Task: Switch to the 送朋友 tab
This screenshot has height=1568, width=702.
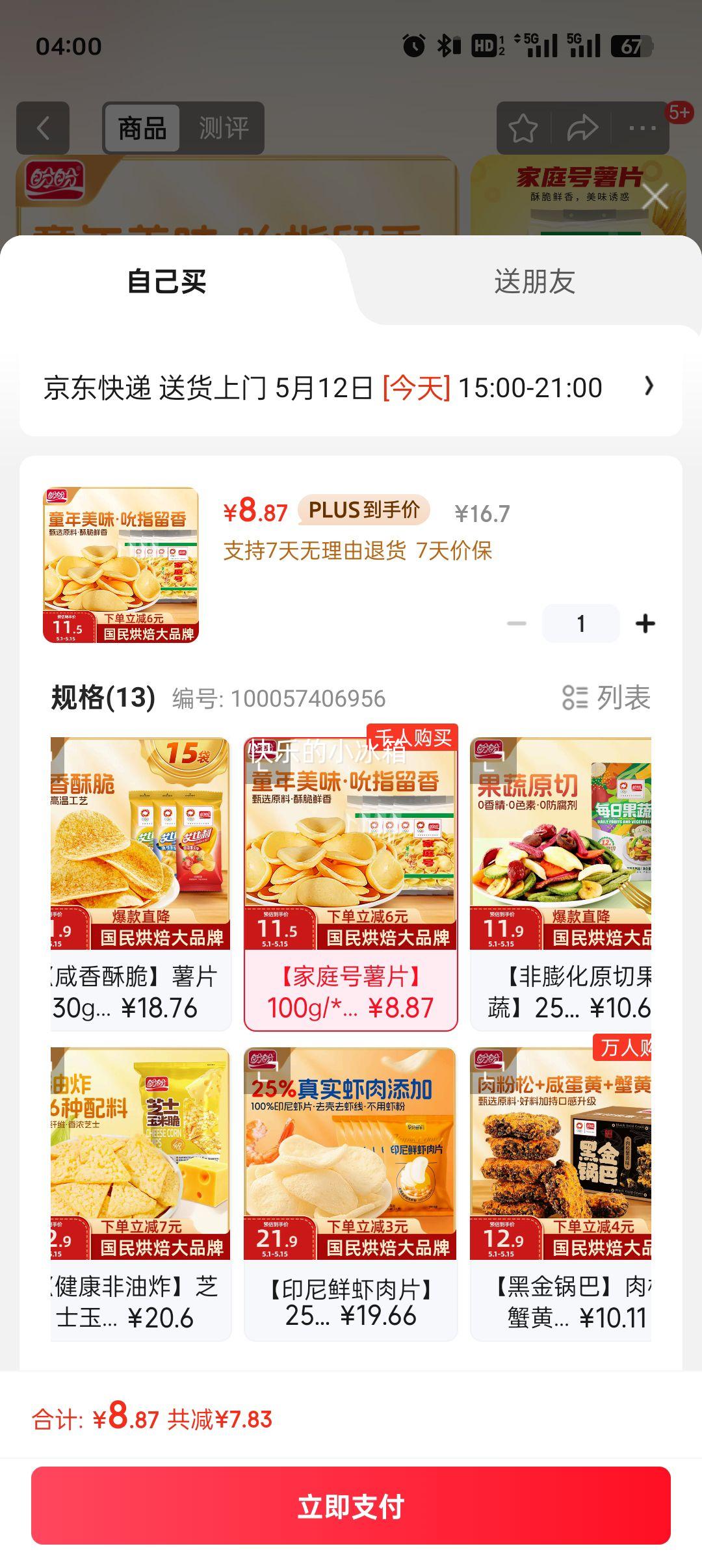Action: pos(534,282)
